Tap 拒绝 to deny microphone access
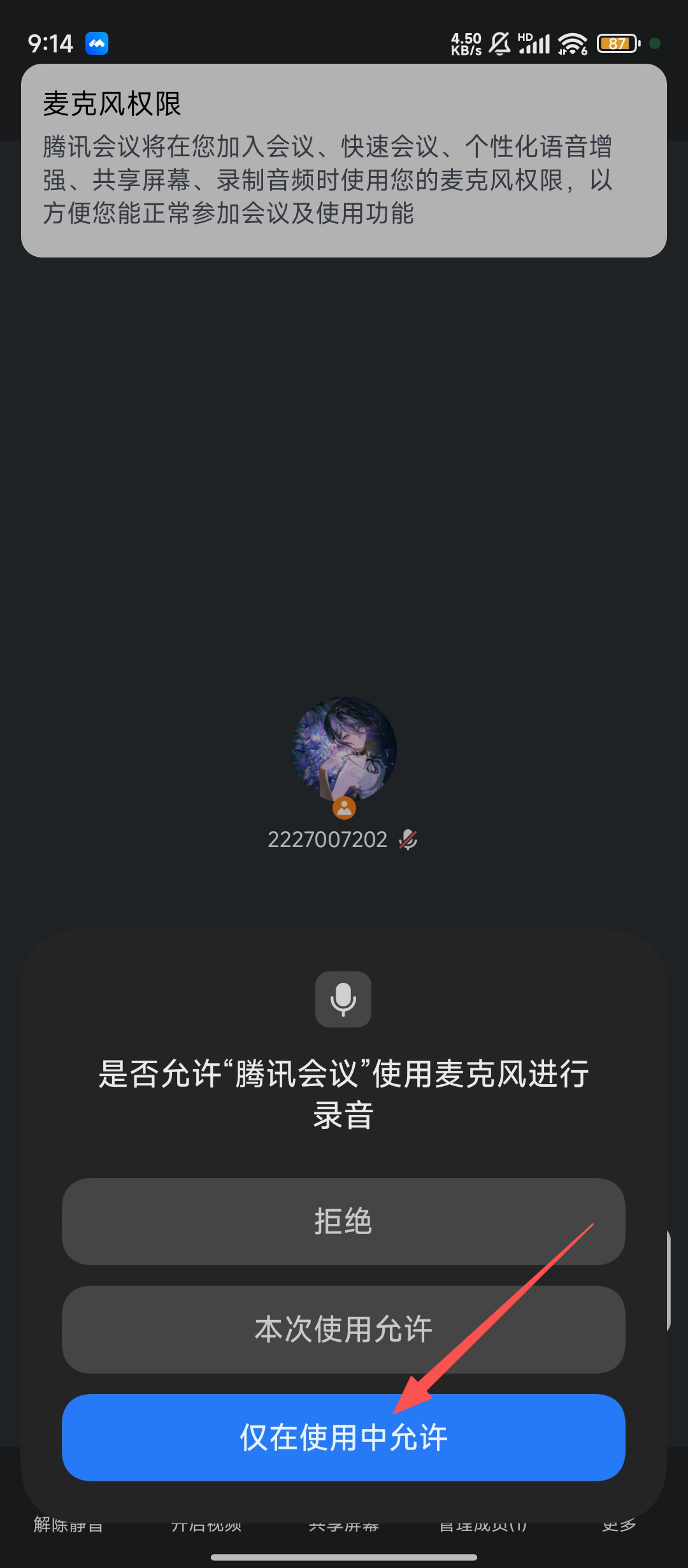 [x=343, y=1221]
